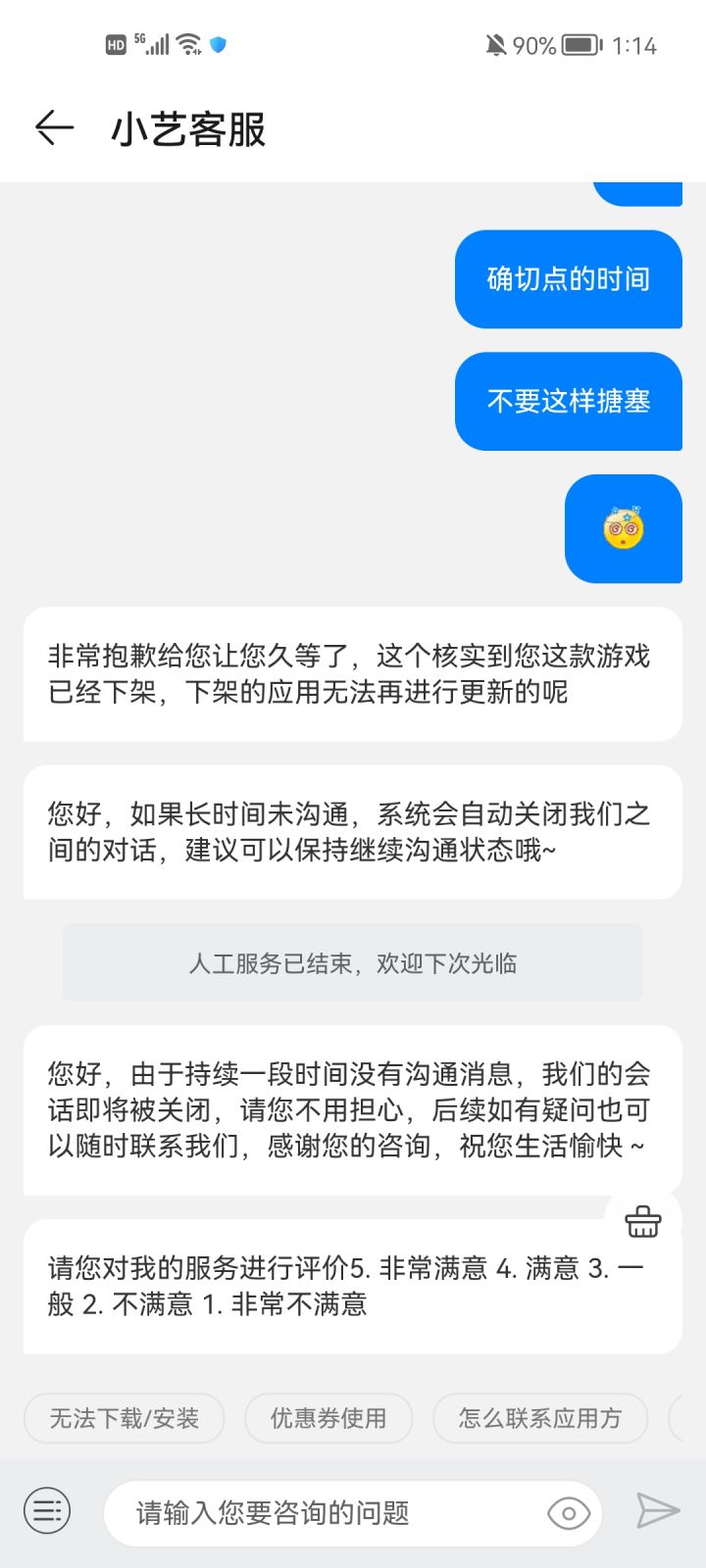Select the 无法下载/安装 quick question chip
Image resolution: width=706 pixels, height=1568 pixels.
coord(125,1418)
